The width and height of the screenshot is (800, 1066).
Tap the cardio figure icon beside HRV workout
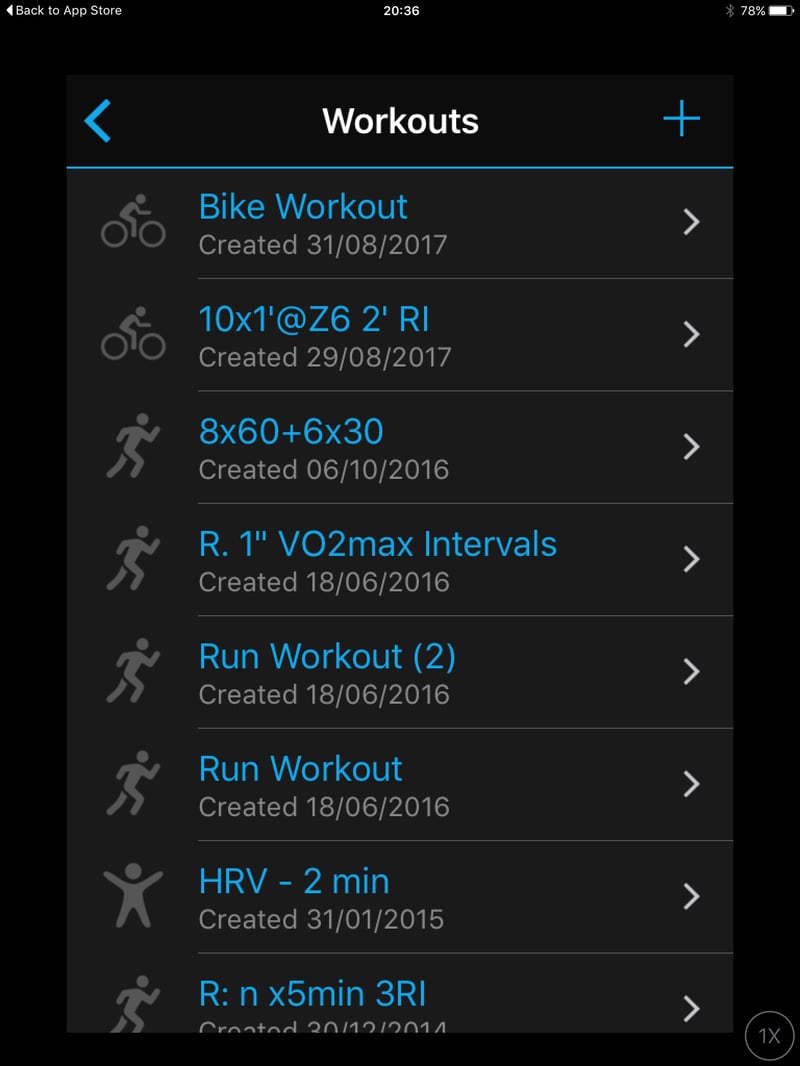click(x=133, y=897)
